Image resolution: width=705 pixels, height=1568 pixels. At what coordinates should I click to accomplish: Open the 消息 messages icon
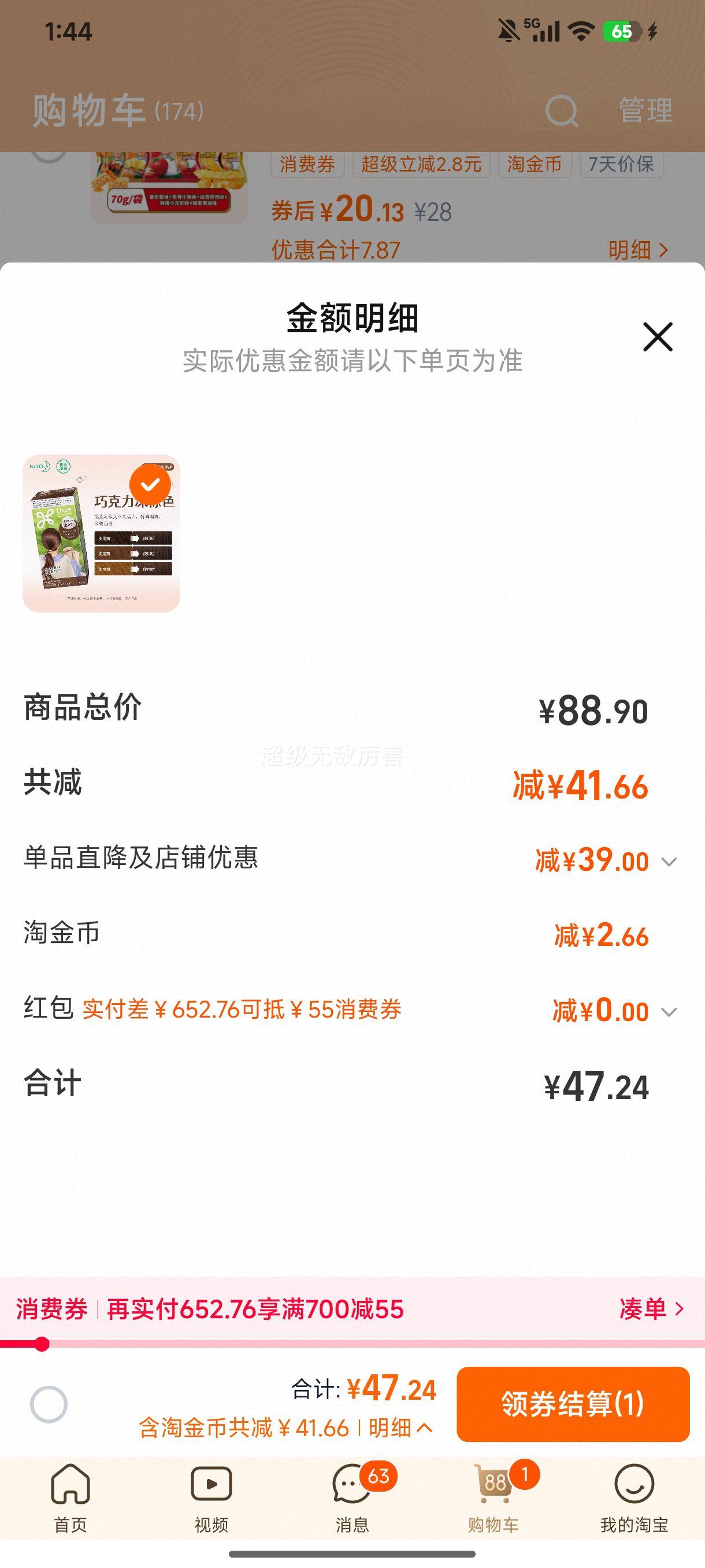pyautogui.click(x=352, y=1503)
